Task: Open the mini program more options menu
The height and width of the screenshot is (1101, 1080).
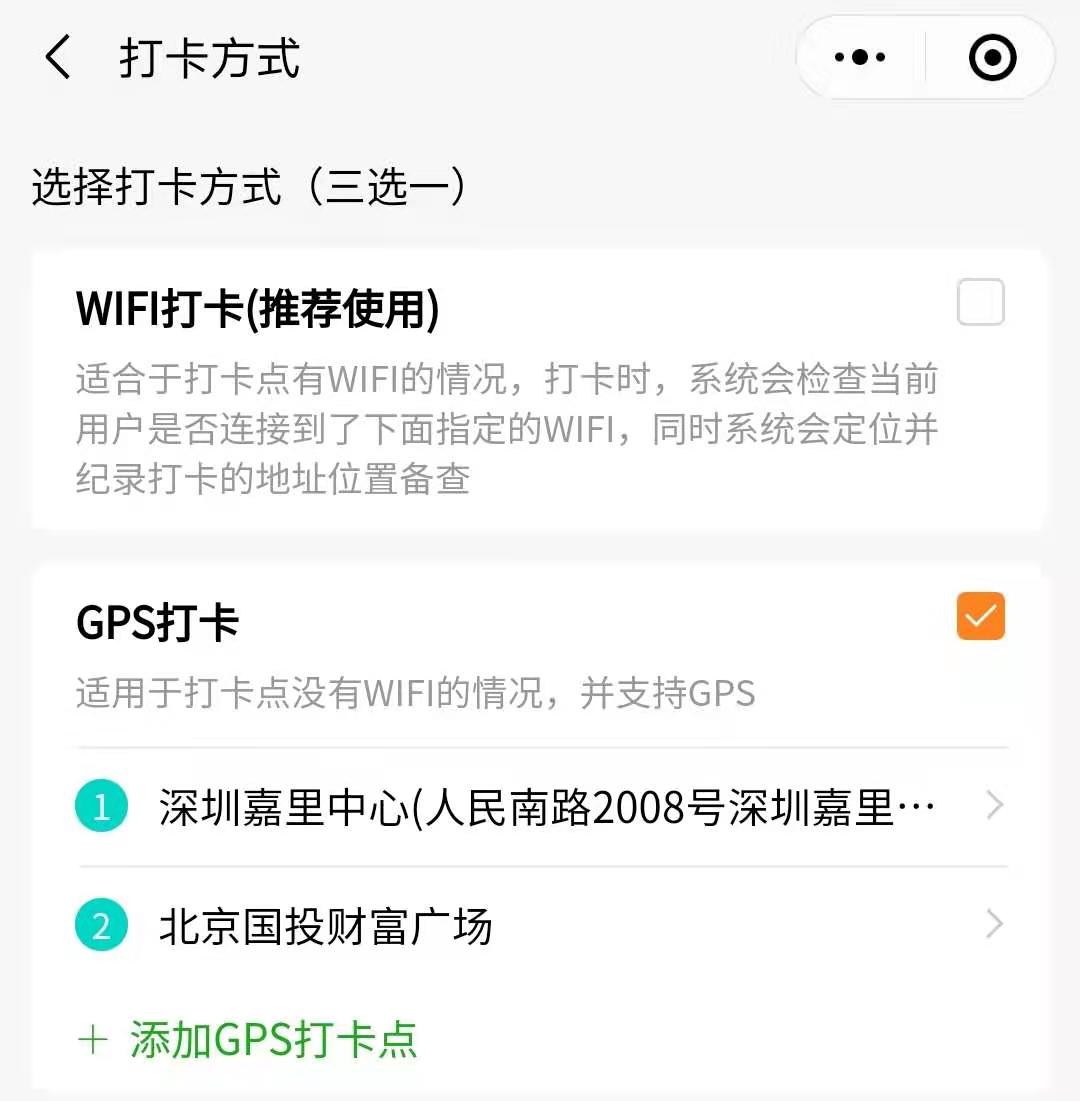Action: [x=860, y=58]
